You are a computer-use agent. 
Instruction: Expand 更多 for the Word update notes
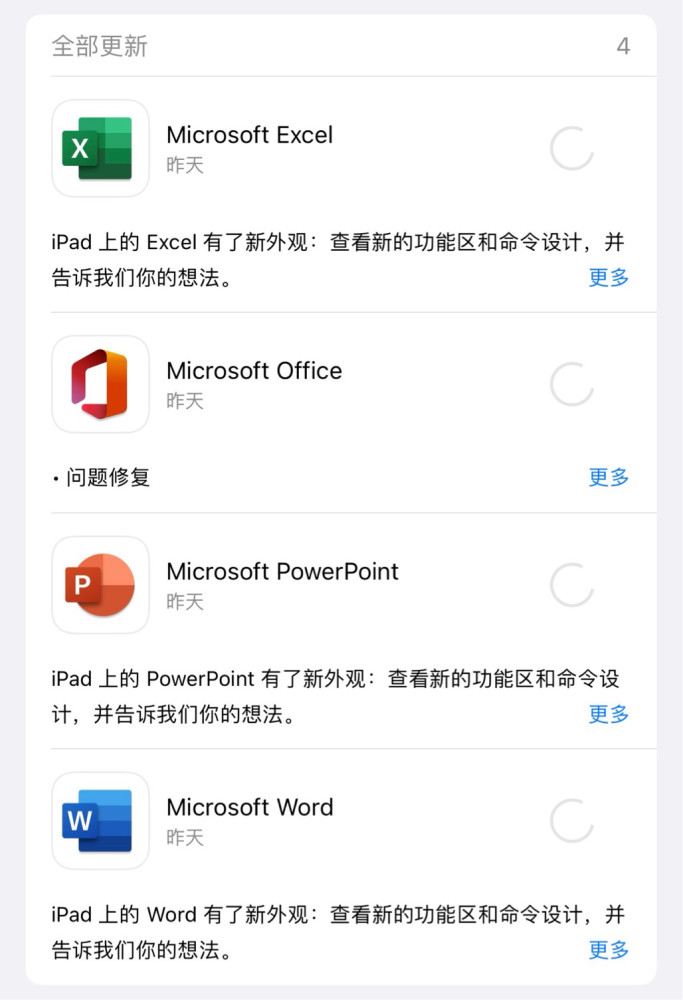(x=608, y=950)
